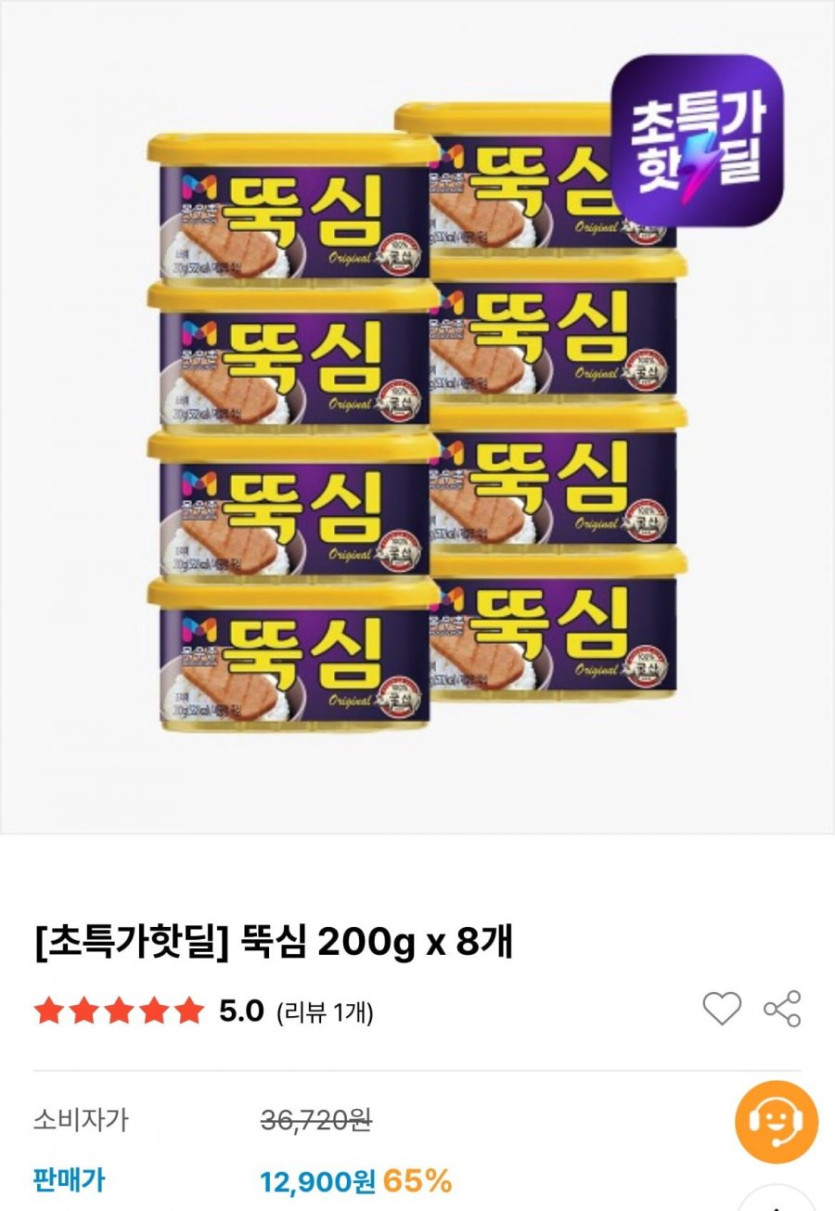Image resolution: width=835 pixels, height=1211 pixels.
Task: Add this product to the wishlist with the heart
Action: pos(721,1009)
